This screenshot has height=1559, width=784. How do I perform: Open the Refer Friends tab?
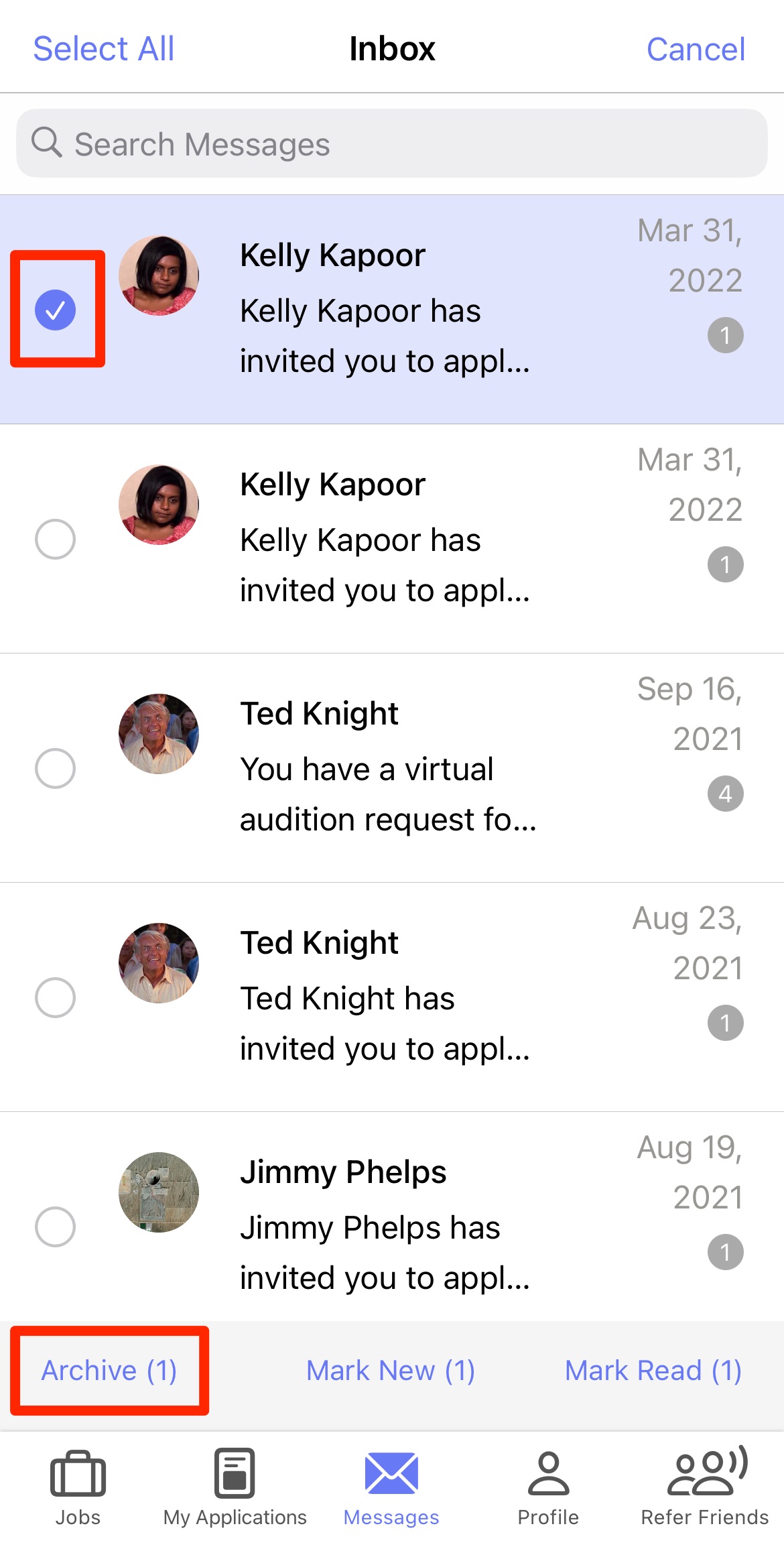705,1487
